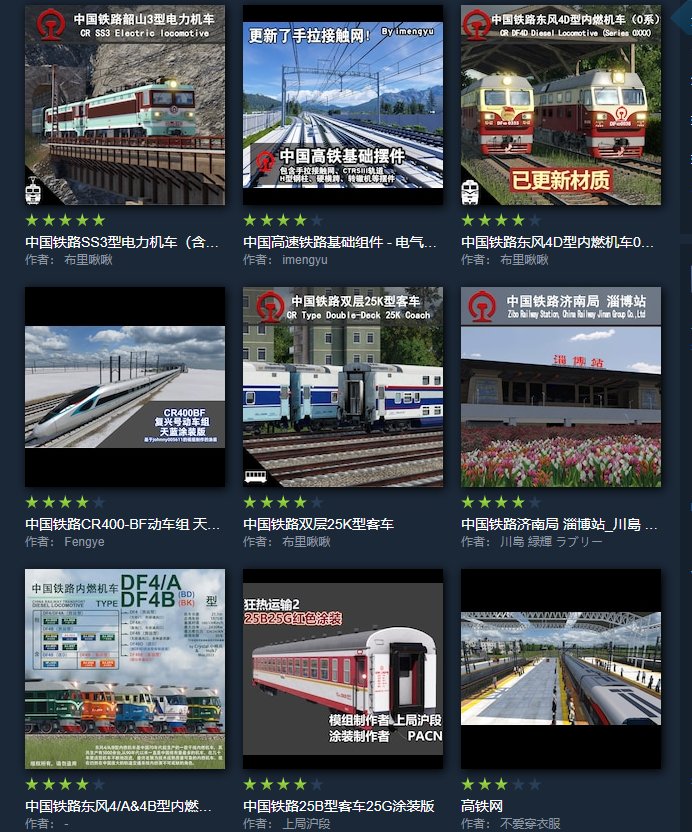This screenshot has height=832, width=692.
Task: View author imengyu's profile
Action: coord(305,260)
